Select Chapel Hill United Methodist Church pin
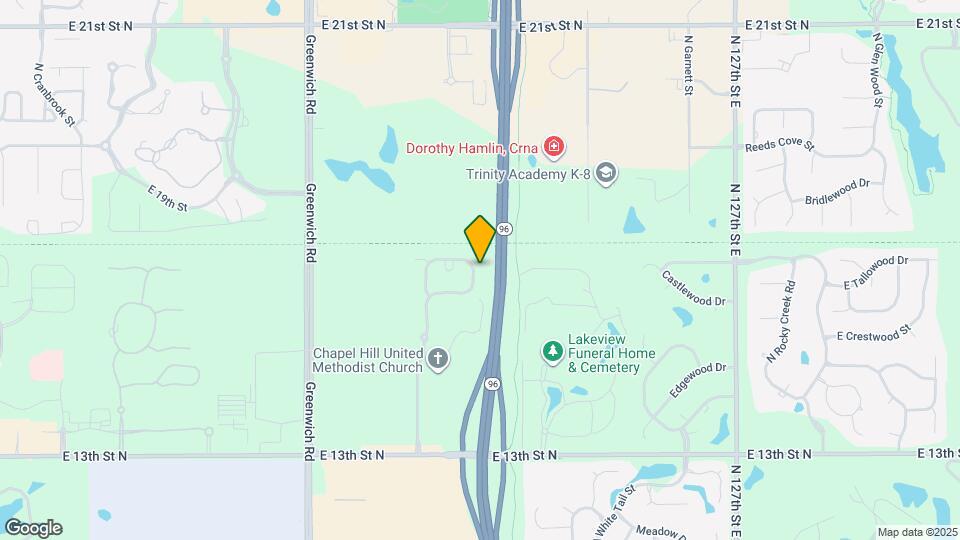The height and width of the screenshot is (540, 960). 438,358
